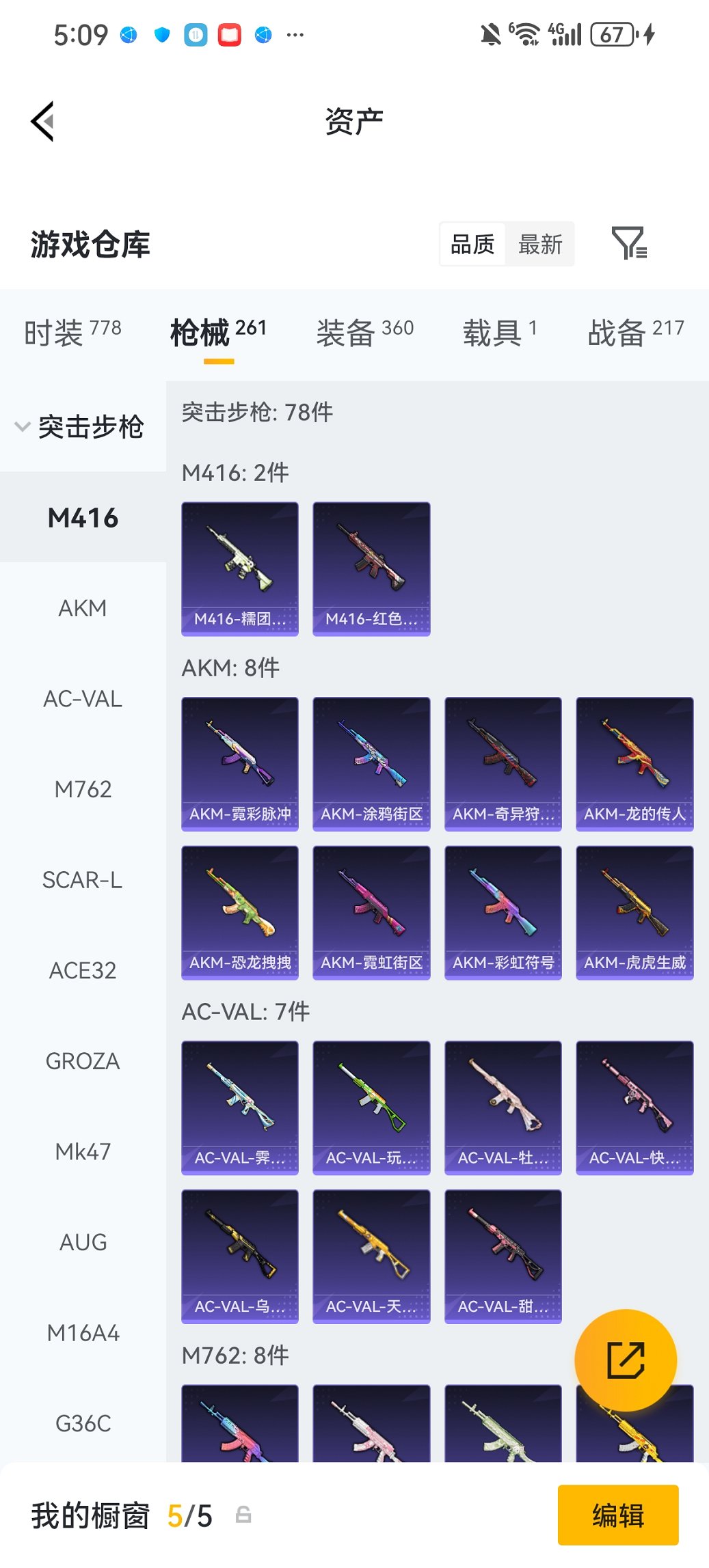Image resolution: width=709 pixels, height=1568 pixels.
Task: Sort by 品质
Action: 472,244
